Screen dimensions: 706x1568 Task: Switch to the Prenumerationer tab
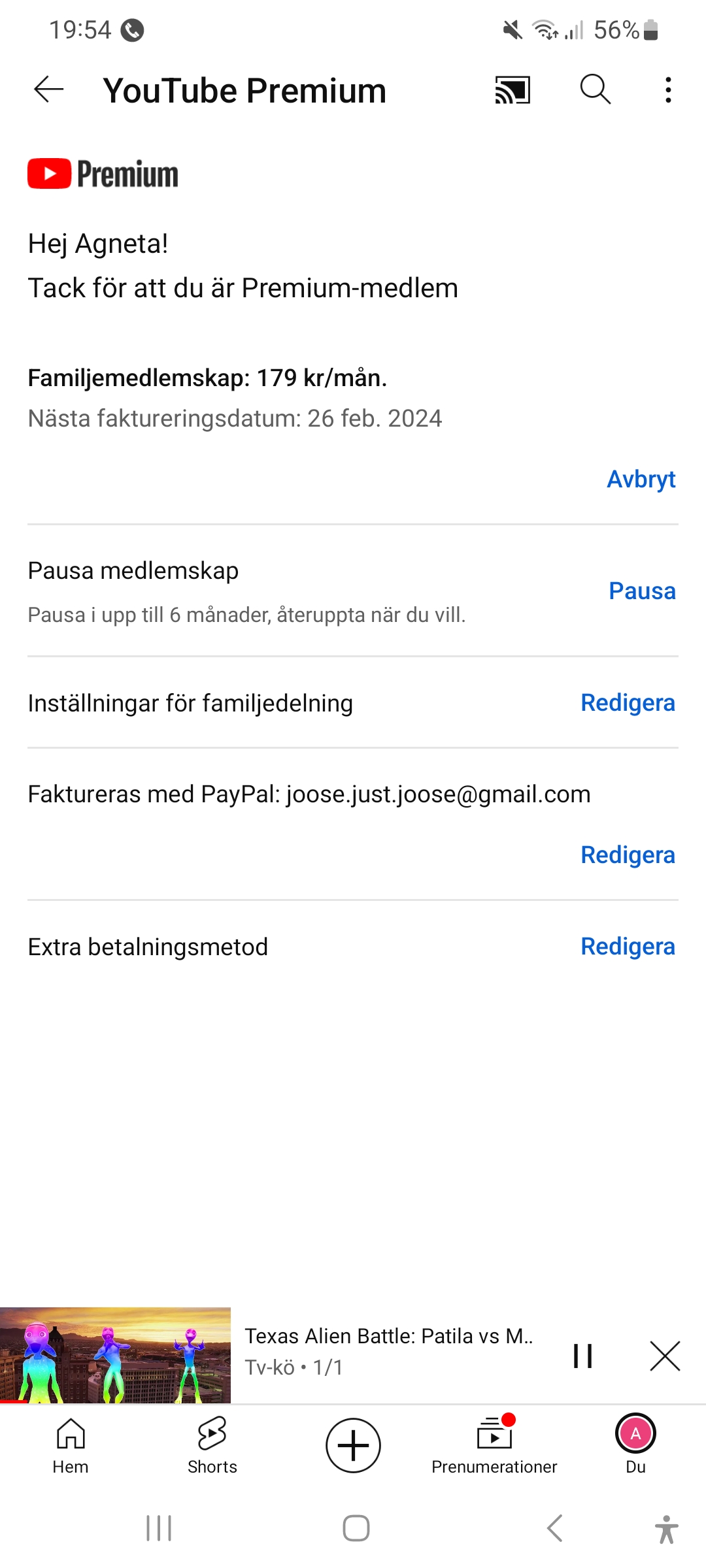(494, 1445)
